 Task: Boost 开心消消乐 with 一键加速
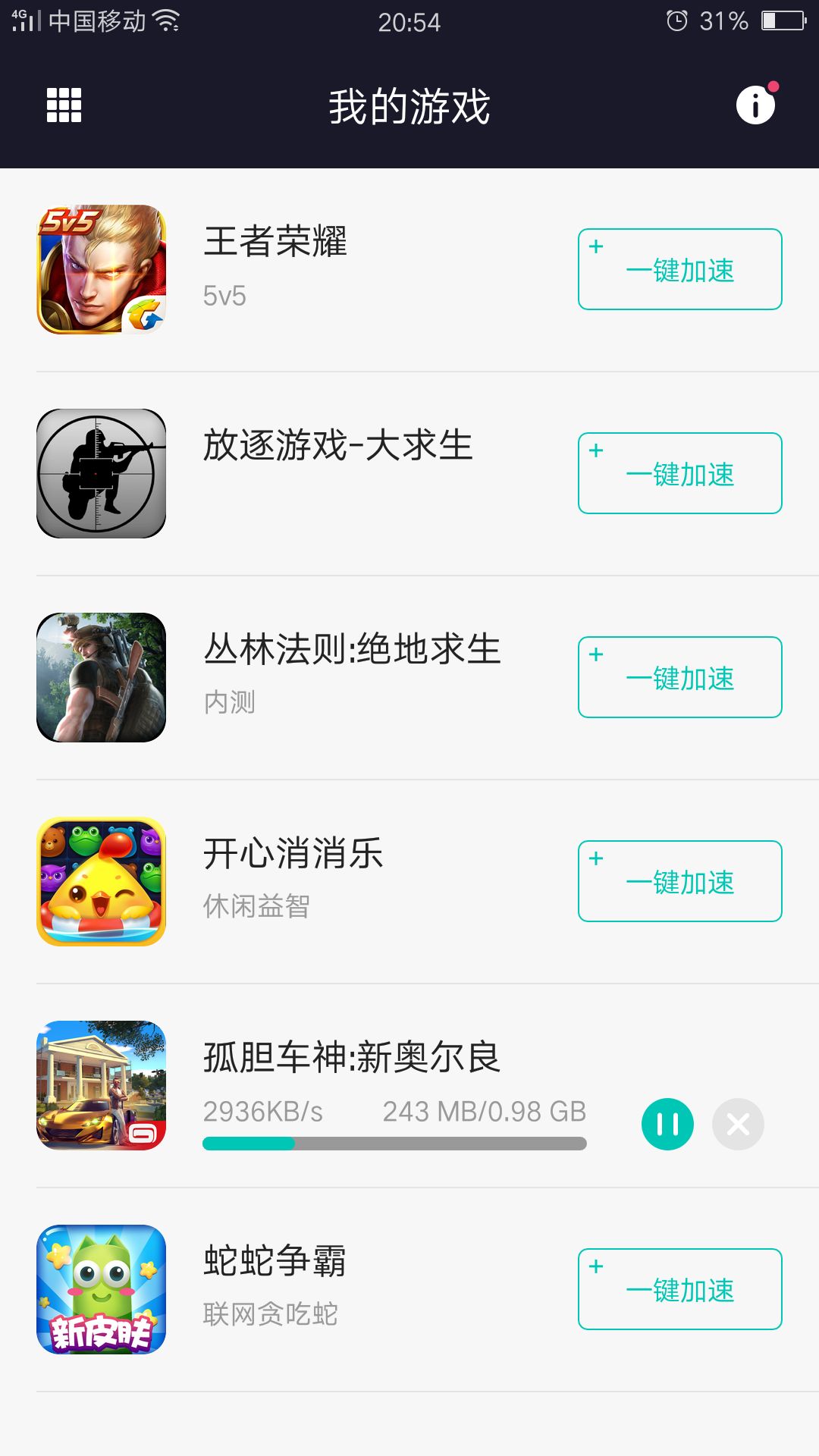[679, 881]
